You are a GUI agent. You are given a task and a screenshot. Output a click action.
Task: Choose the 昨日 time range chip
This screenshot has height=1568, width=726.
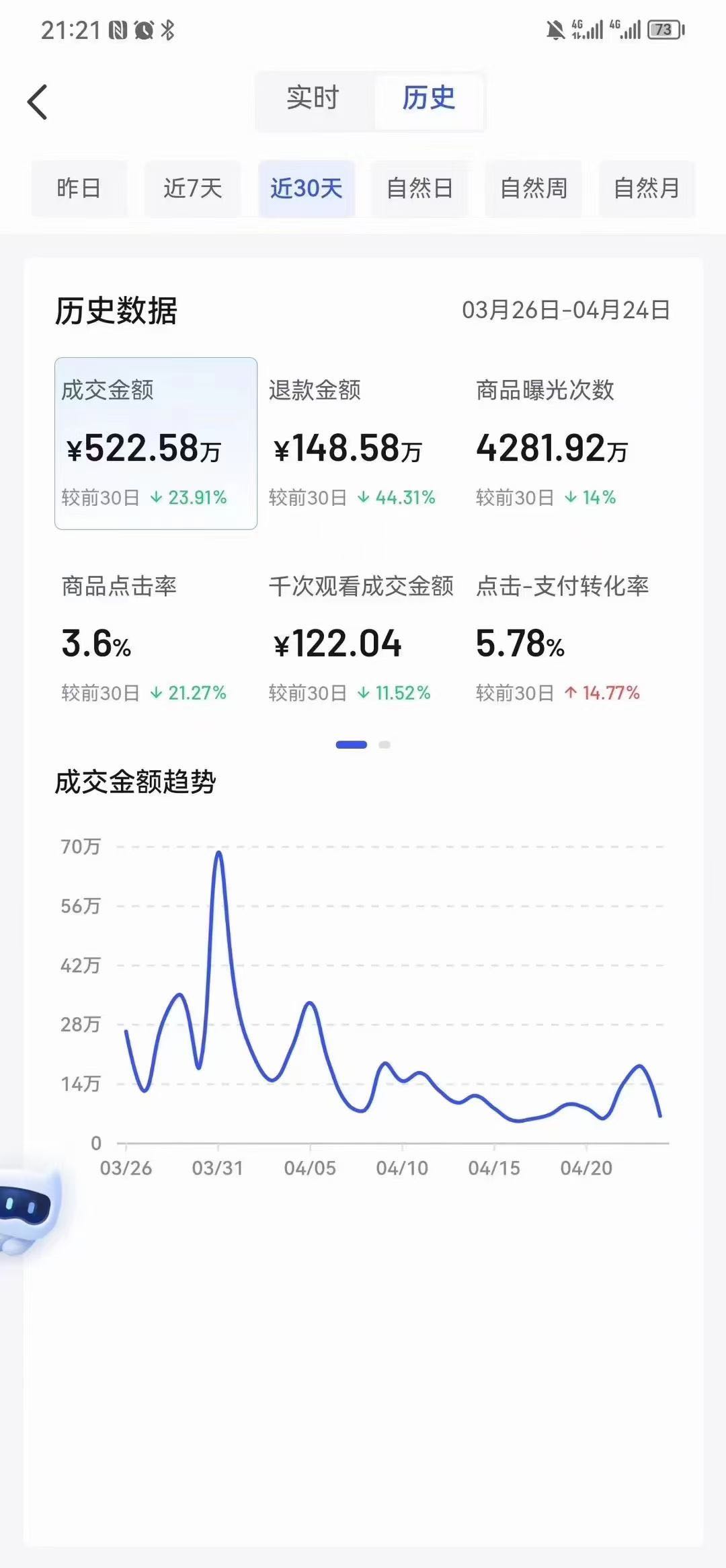[79, 188]
